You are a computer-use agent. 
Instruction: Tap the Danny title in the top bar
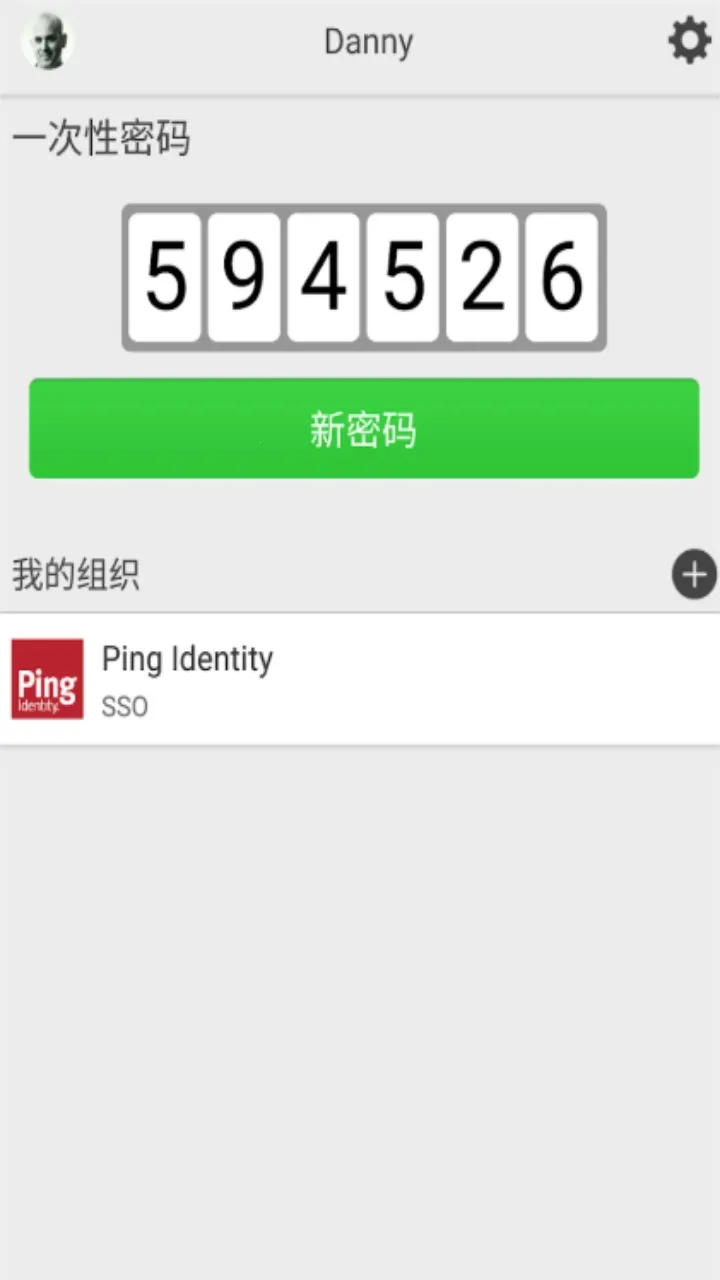368,41
